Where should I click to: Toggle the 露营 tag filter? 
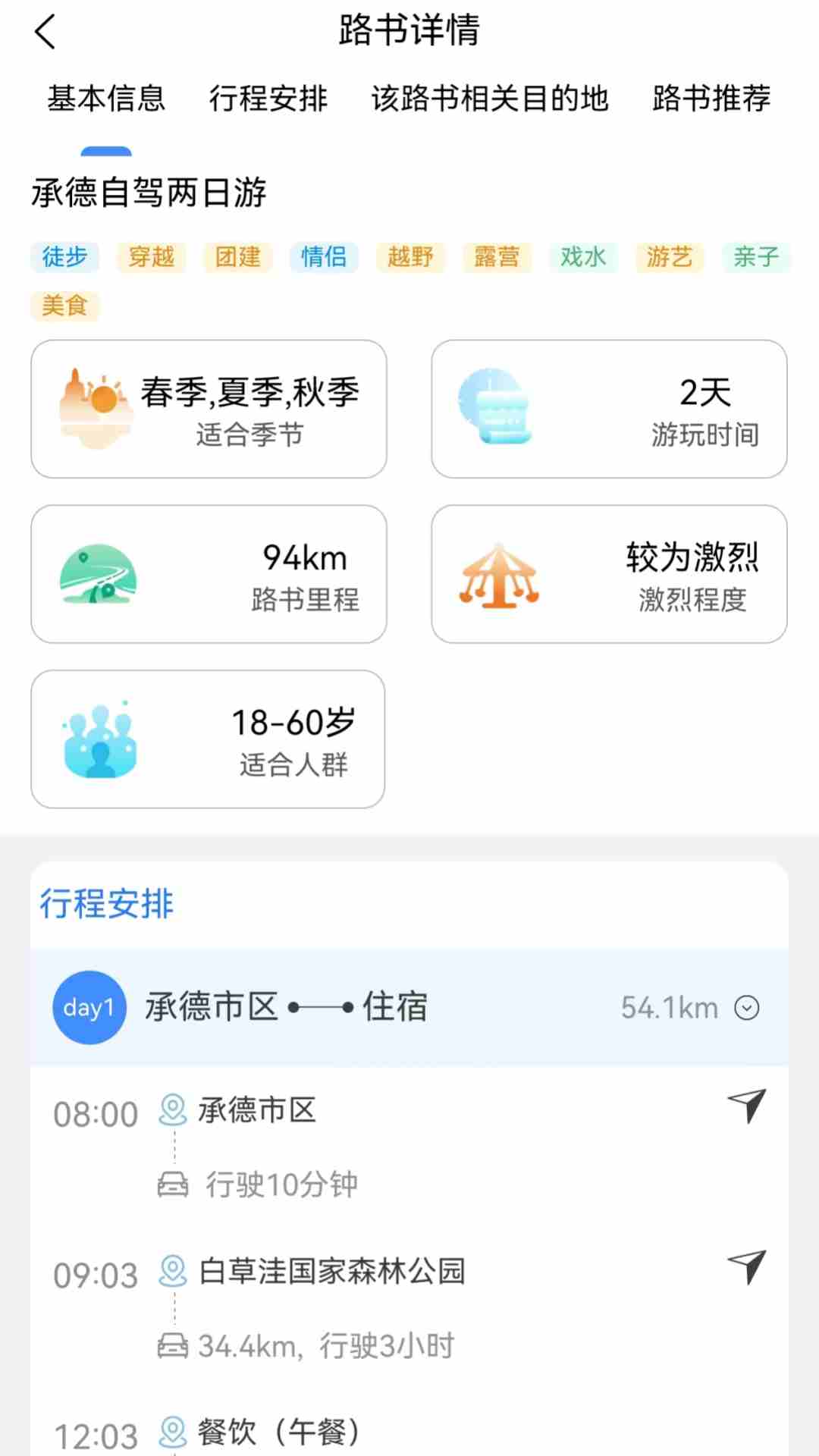495,257
